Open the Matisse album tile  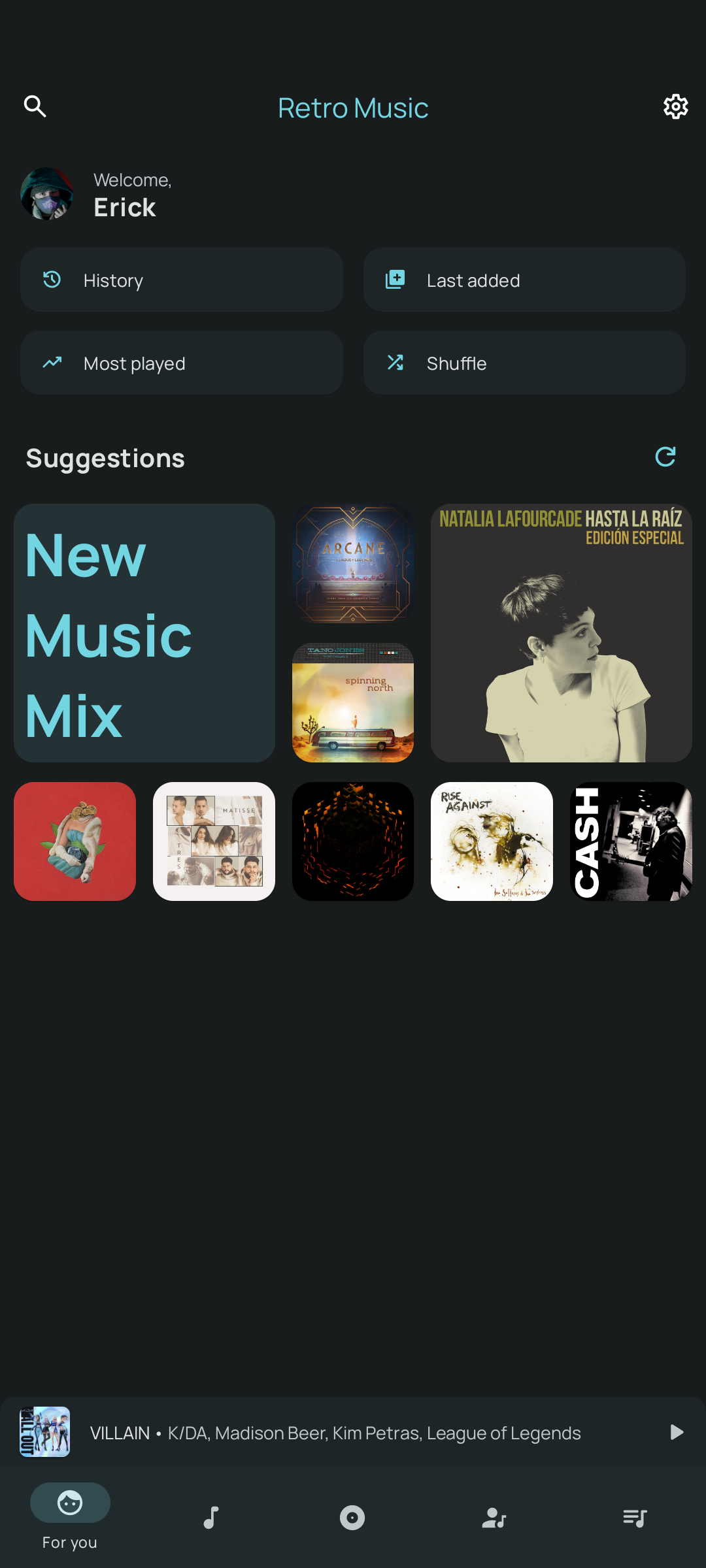click(x=214, y=841)
